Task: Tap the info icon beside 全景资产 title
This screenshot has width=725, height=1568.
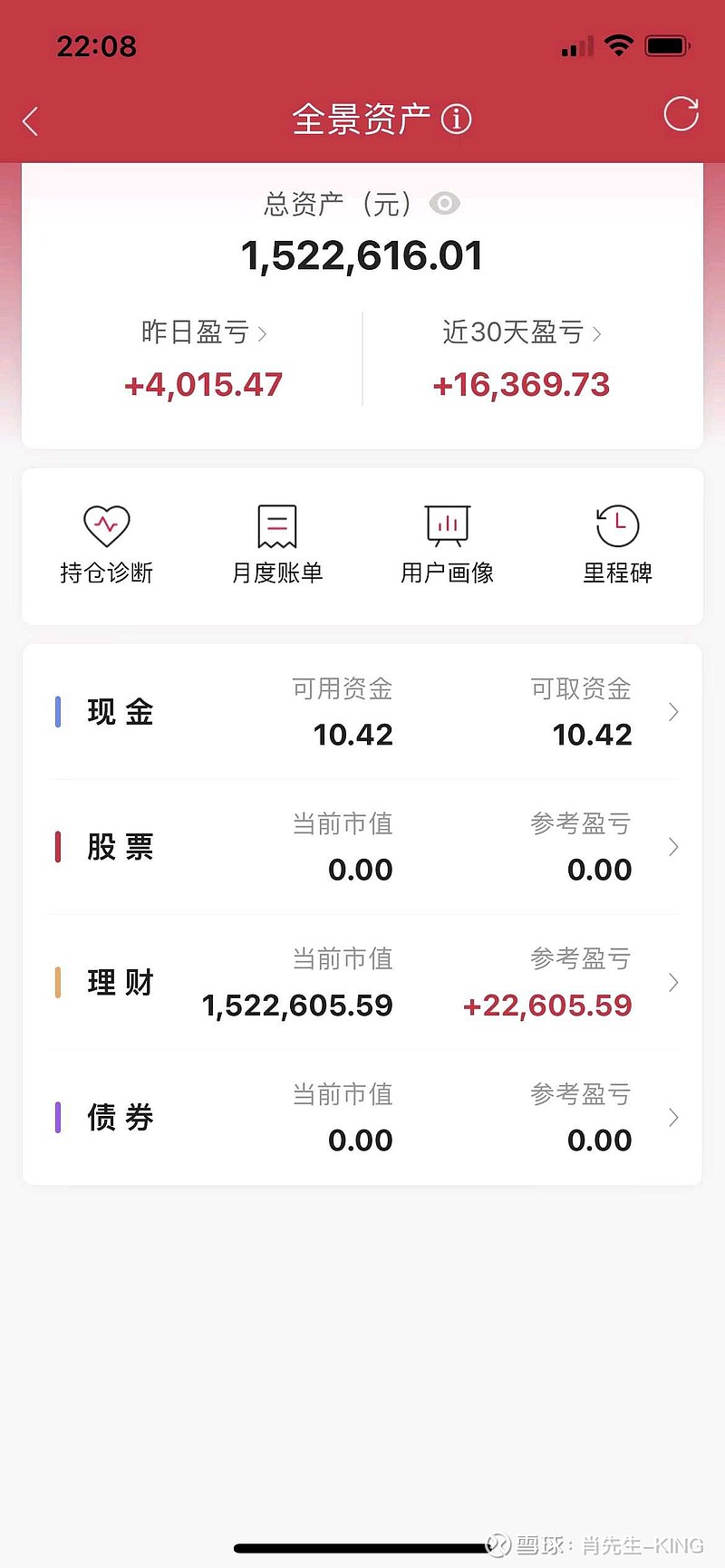Action: 459,119
